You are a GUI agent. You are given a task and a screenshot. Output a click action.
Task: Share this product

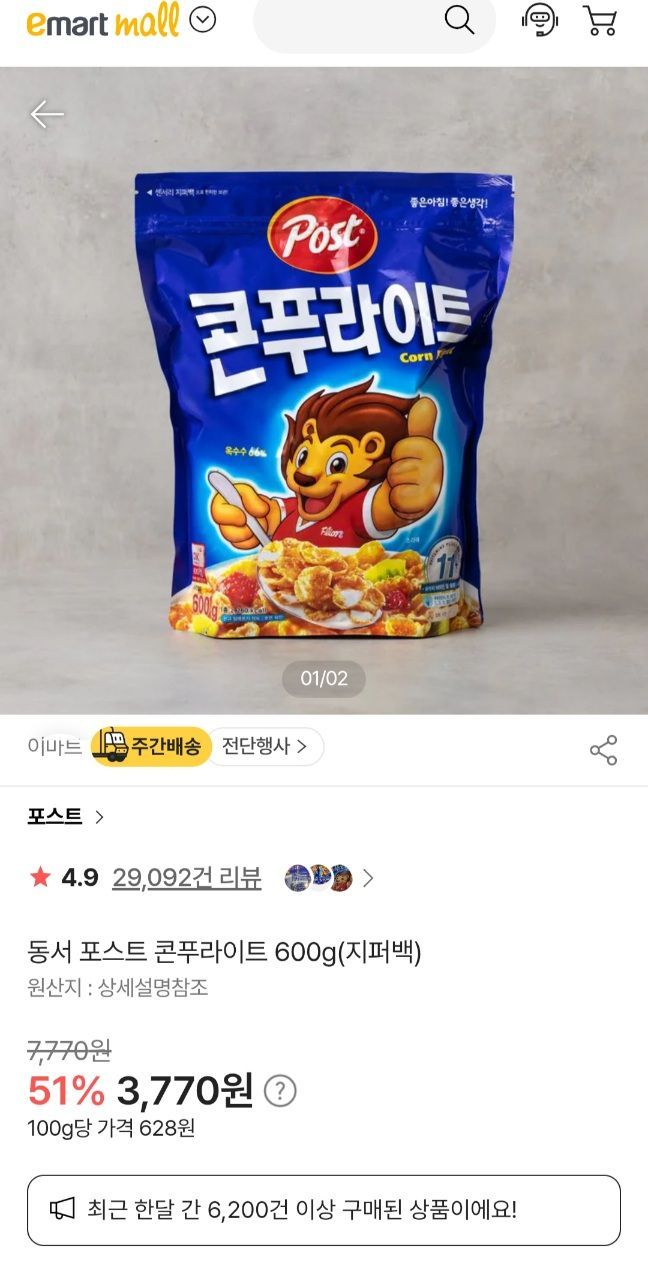[603, 750]
